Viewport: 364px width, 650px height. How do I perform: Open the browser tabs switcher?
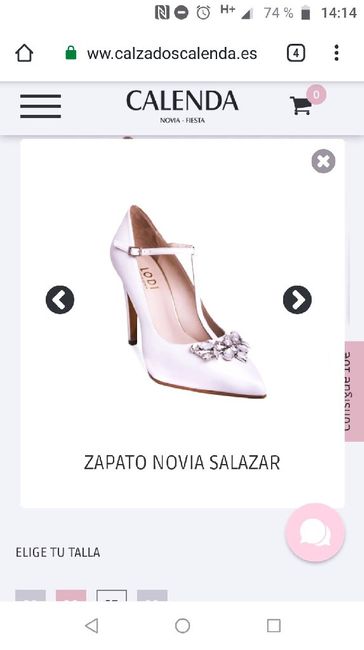click(296, 53)
